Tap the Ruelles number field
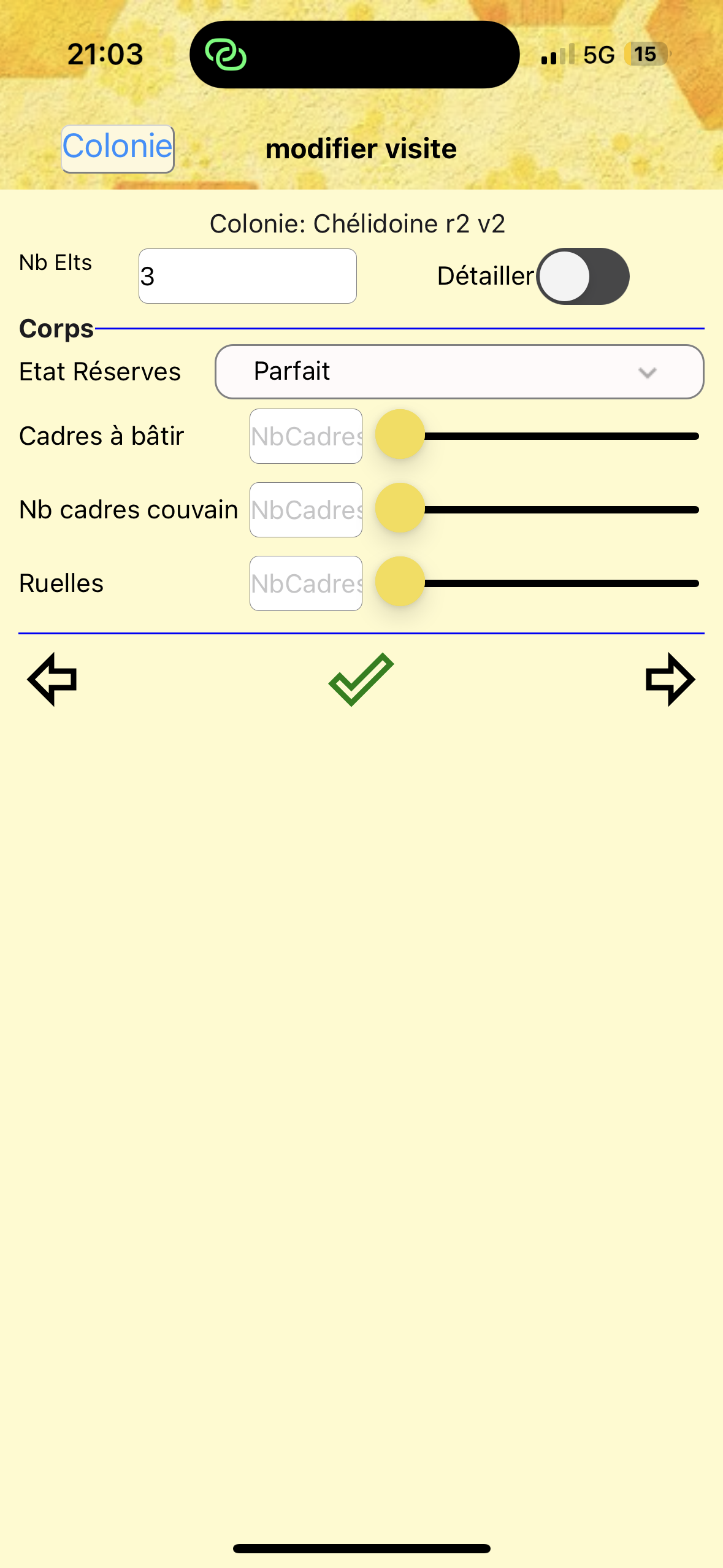Image resolution: width=723 pixels, height=1568 pixels. click(x=305, y=583)
